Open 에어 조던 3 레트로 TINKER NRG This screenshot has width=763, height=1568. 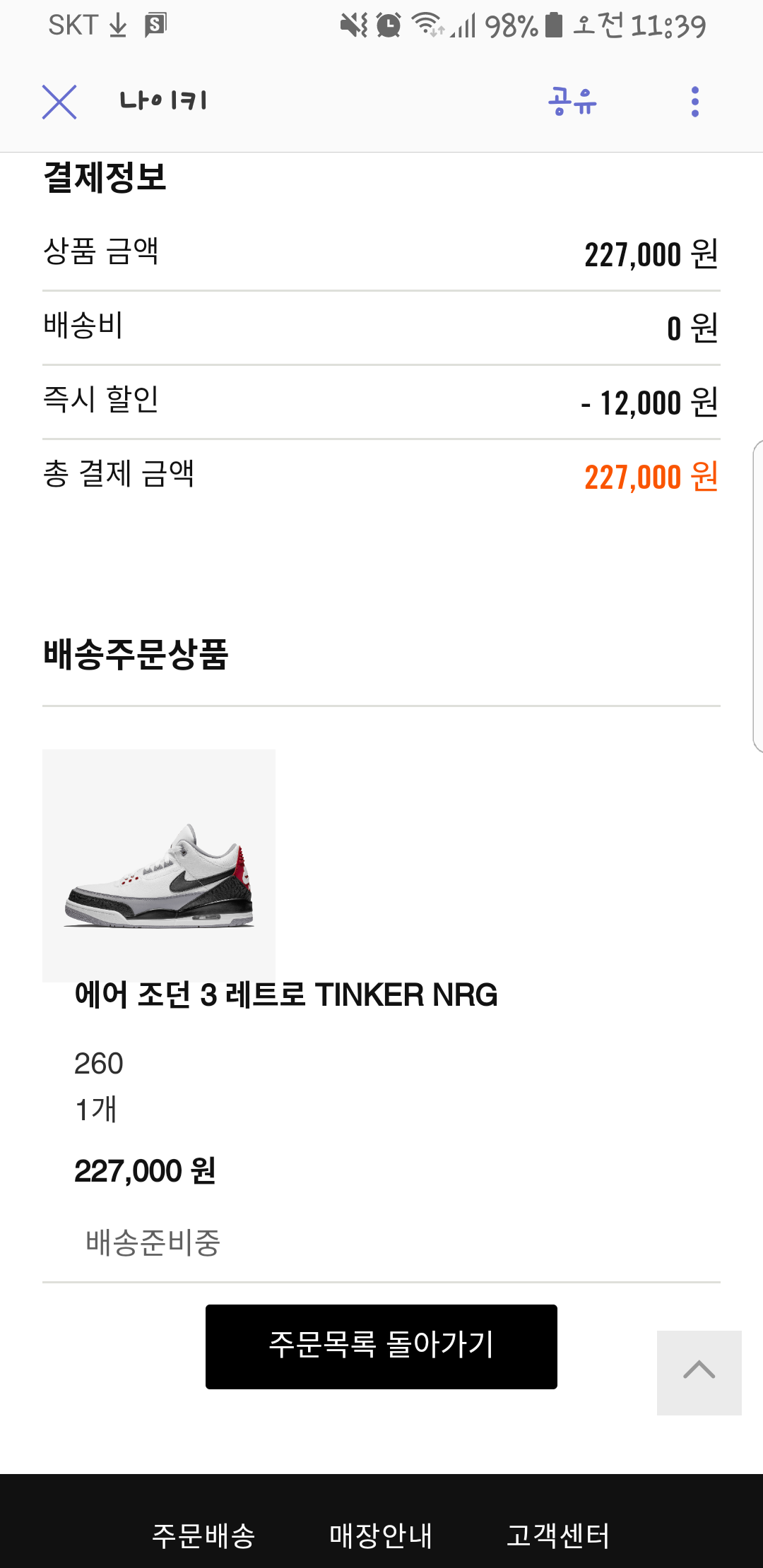[286, 994]
